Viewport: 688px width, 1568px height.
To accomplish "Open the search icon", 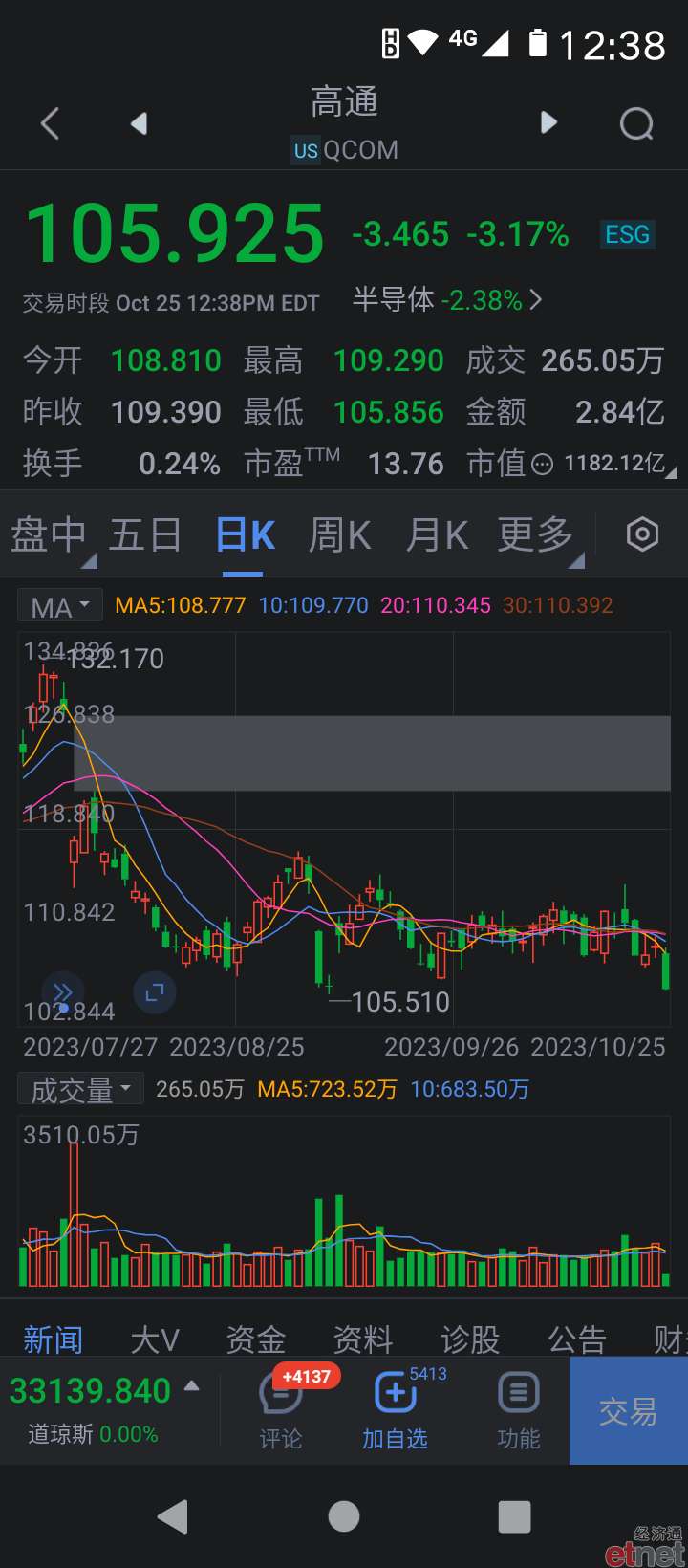I will coord(636,123).
